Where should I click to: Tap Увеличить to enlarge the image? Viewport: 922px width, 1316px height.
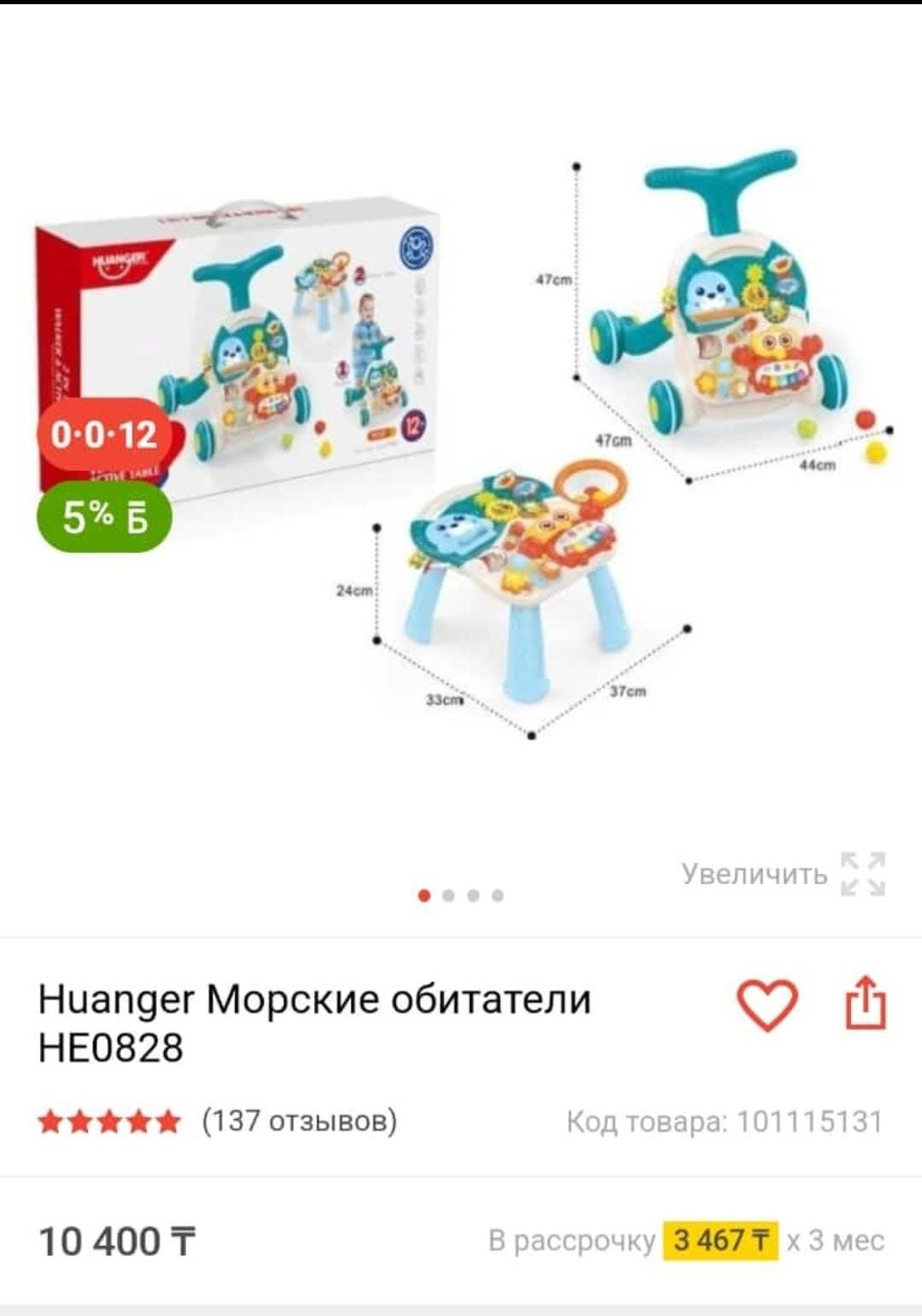(782, 874)
